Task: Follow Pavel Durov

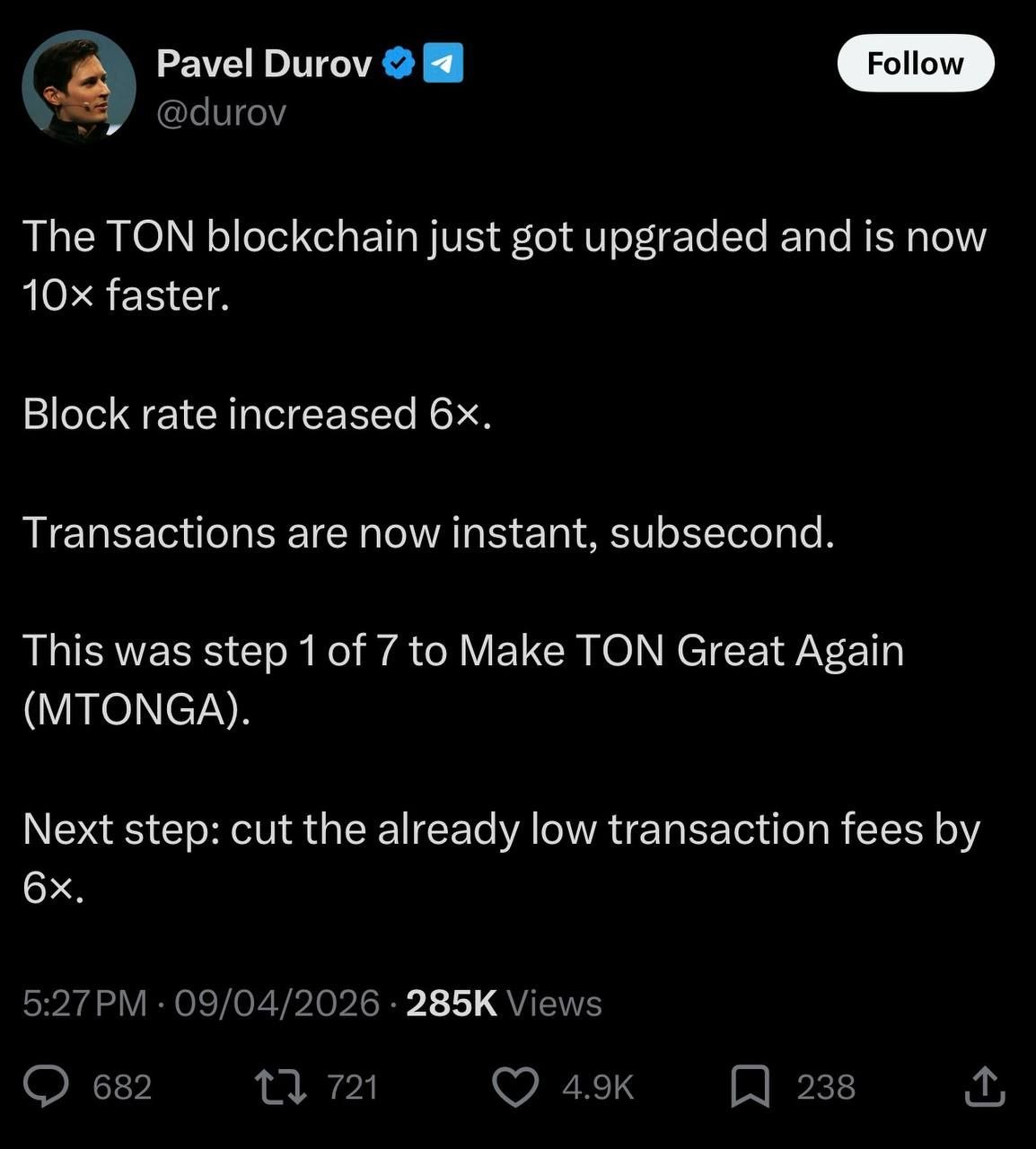Action: (x=915, y=64)
